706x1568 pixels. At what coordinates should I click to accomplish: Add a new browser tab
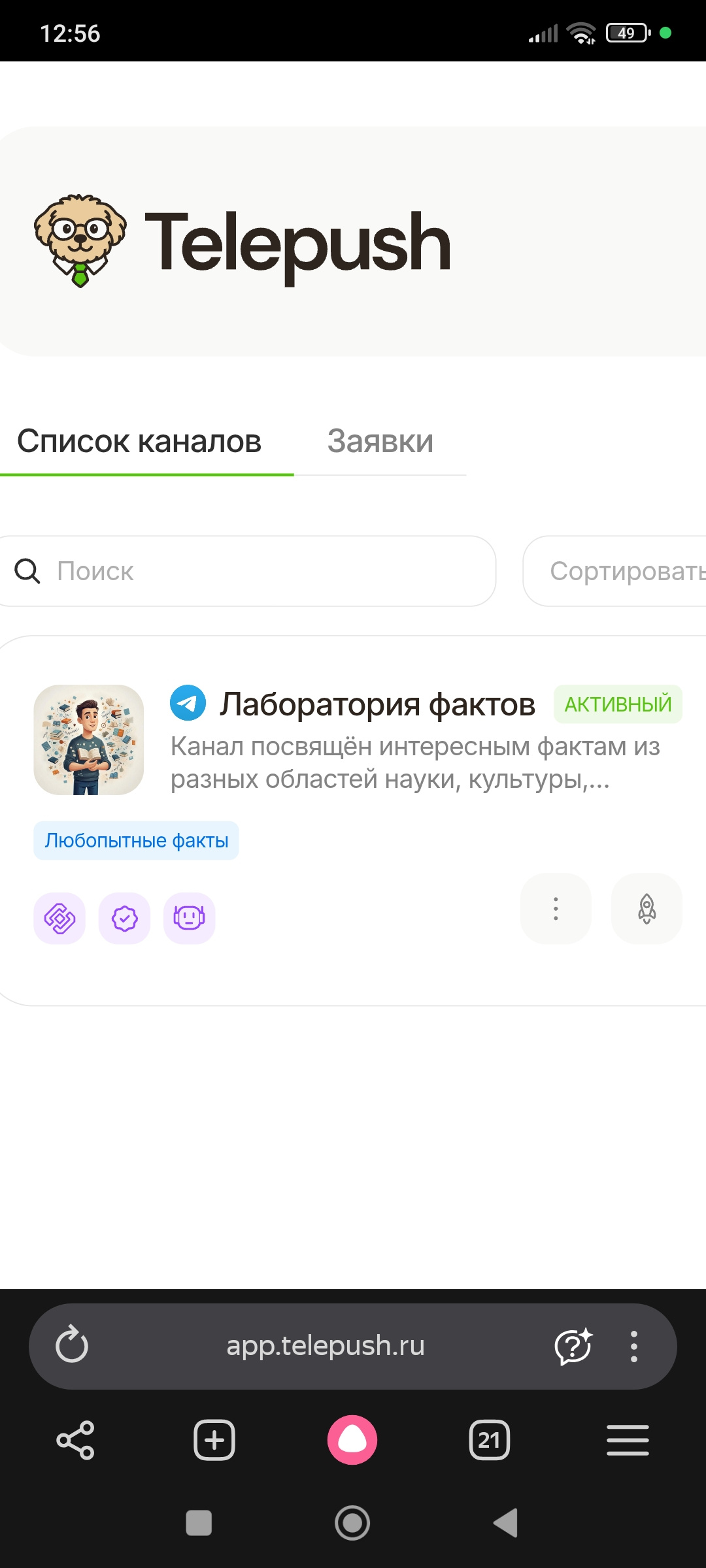(214, 1440)
